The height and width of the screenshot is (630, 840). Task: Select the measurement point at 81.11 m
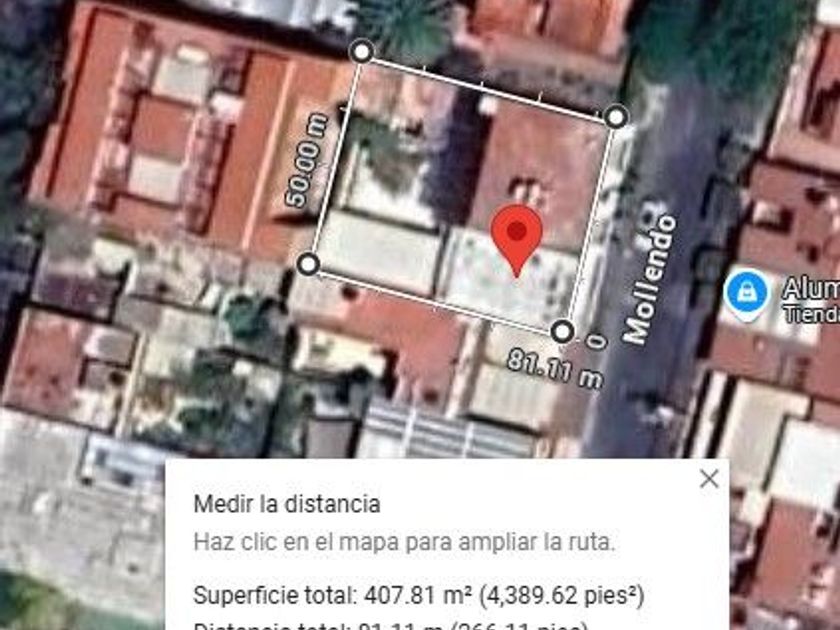[x=563, y=331]
